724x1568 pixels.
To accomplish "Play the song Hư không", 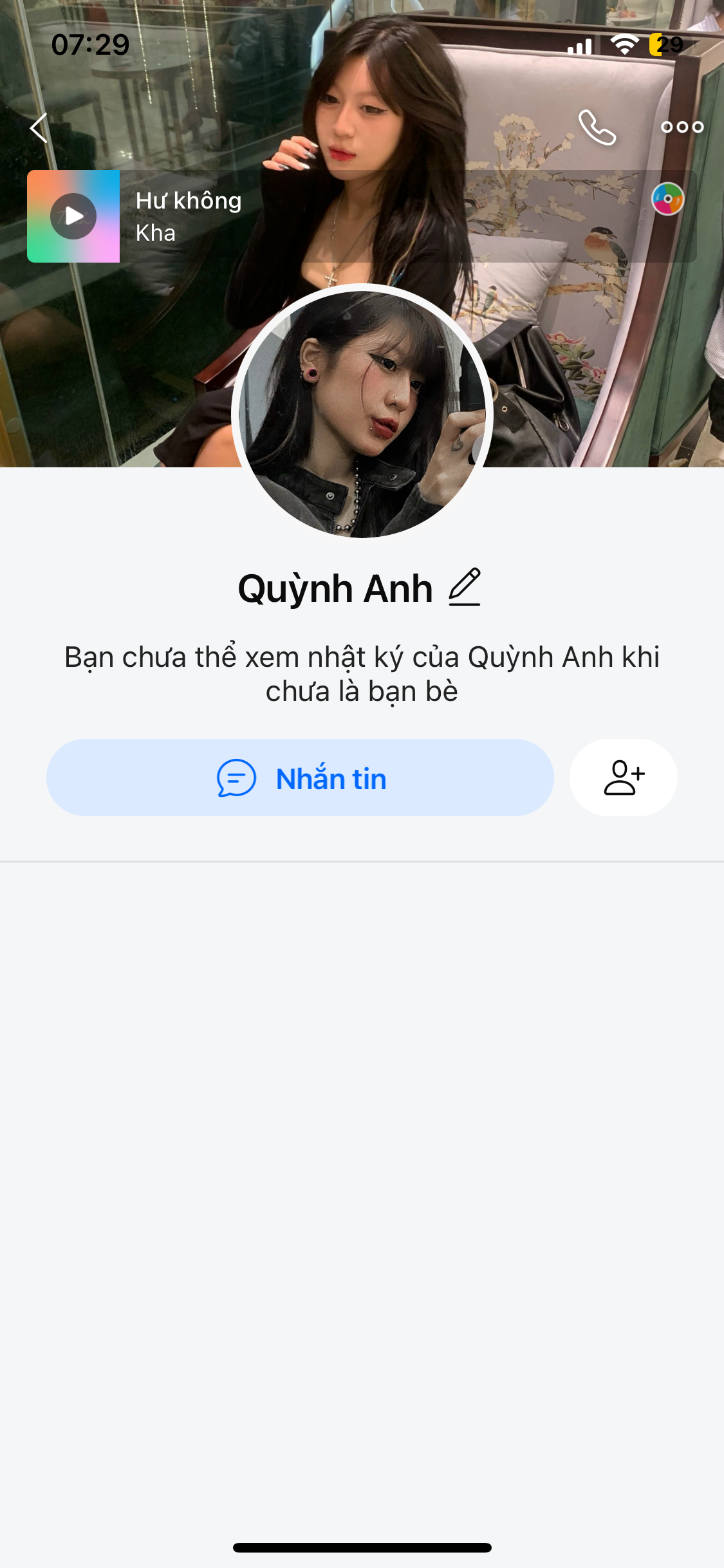I will tap(73, 216).
